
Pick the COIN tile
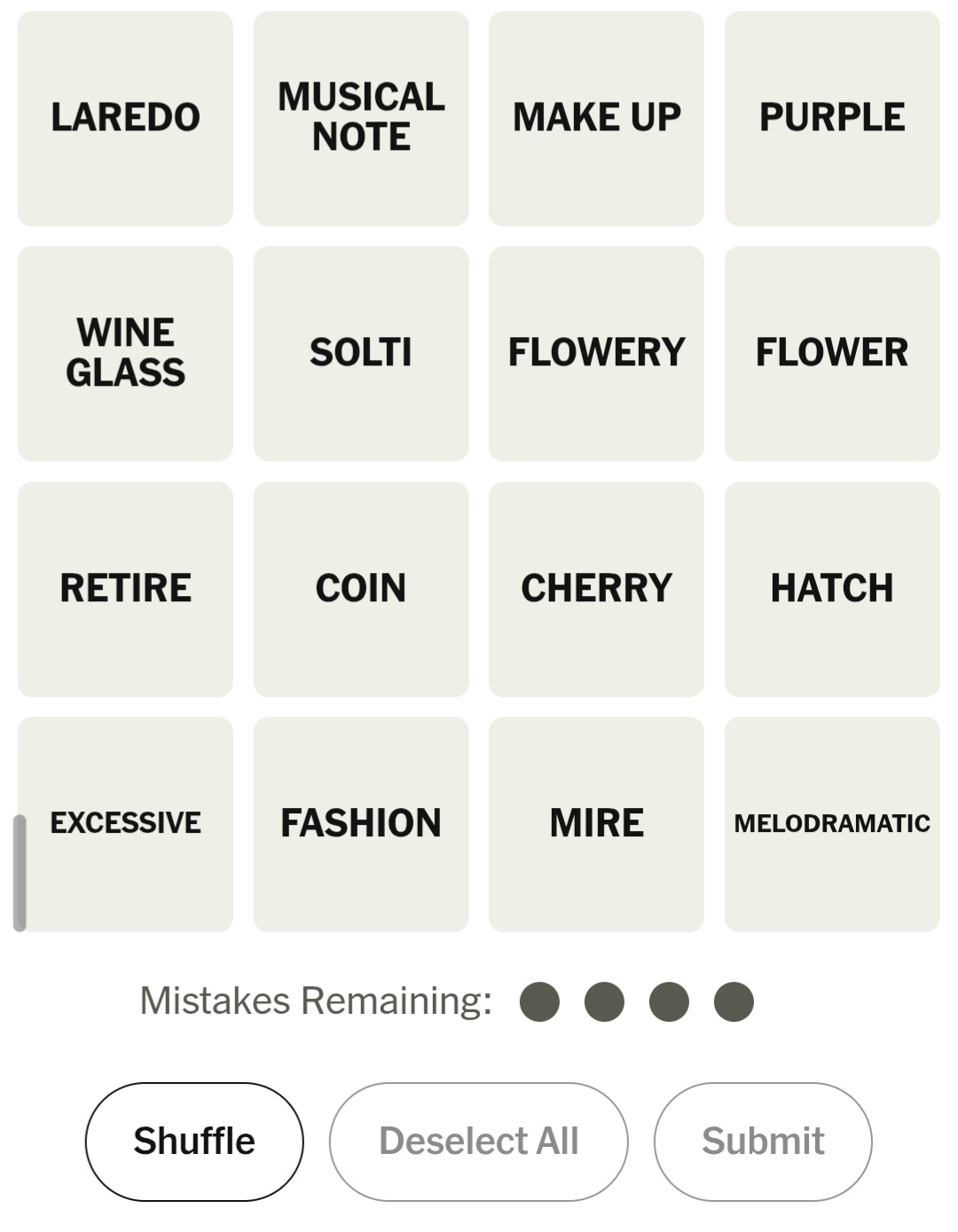point(361,589)
